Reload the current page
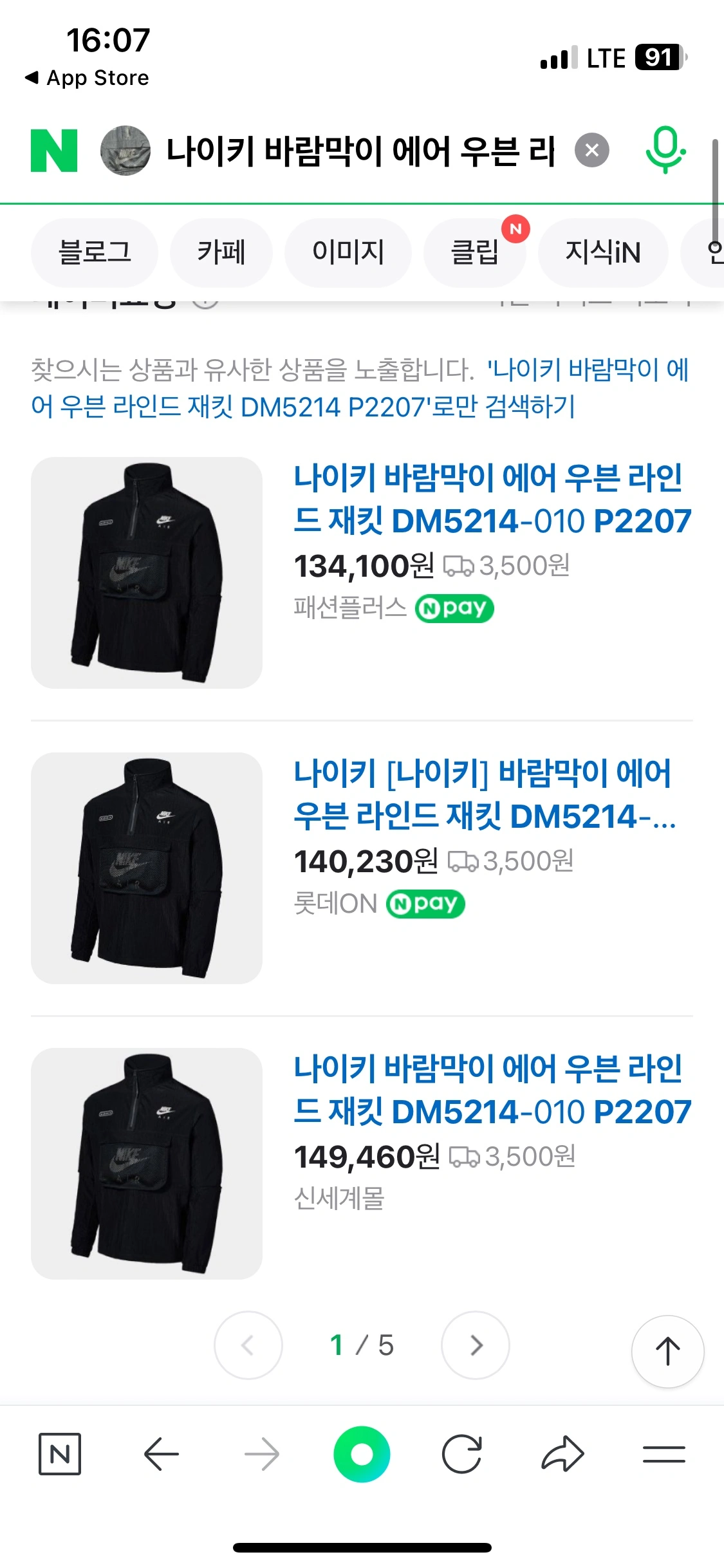Viewport: 724px width, 1568px height. pos(462,1453)
